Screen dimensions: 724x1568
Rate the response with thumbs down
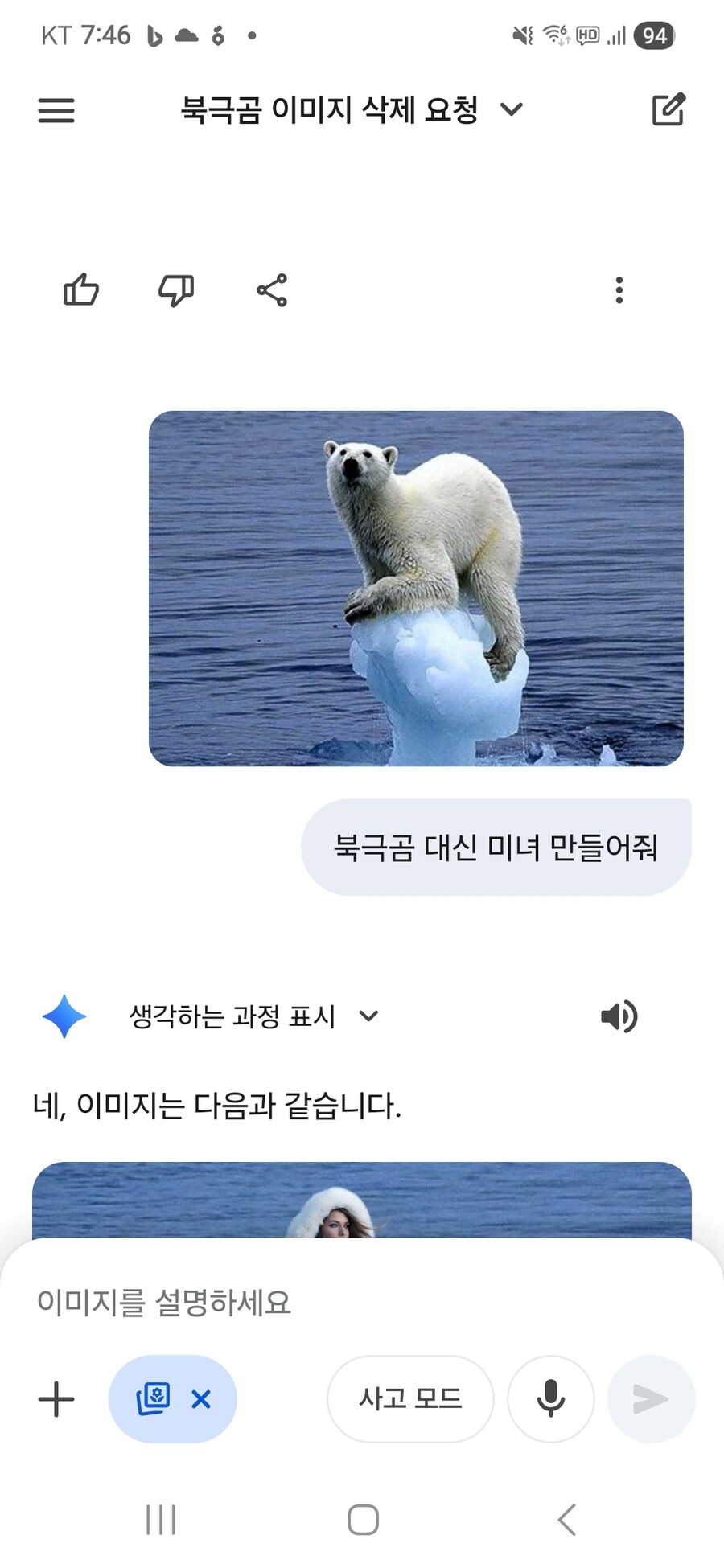pyautogui.click(x=176, y=292)
